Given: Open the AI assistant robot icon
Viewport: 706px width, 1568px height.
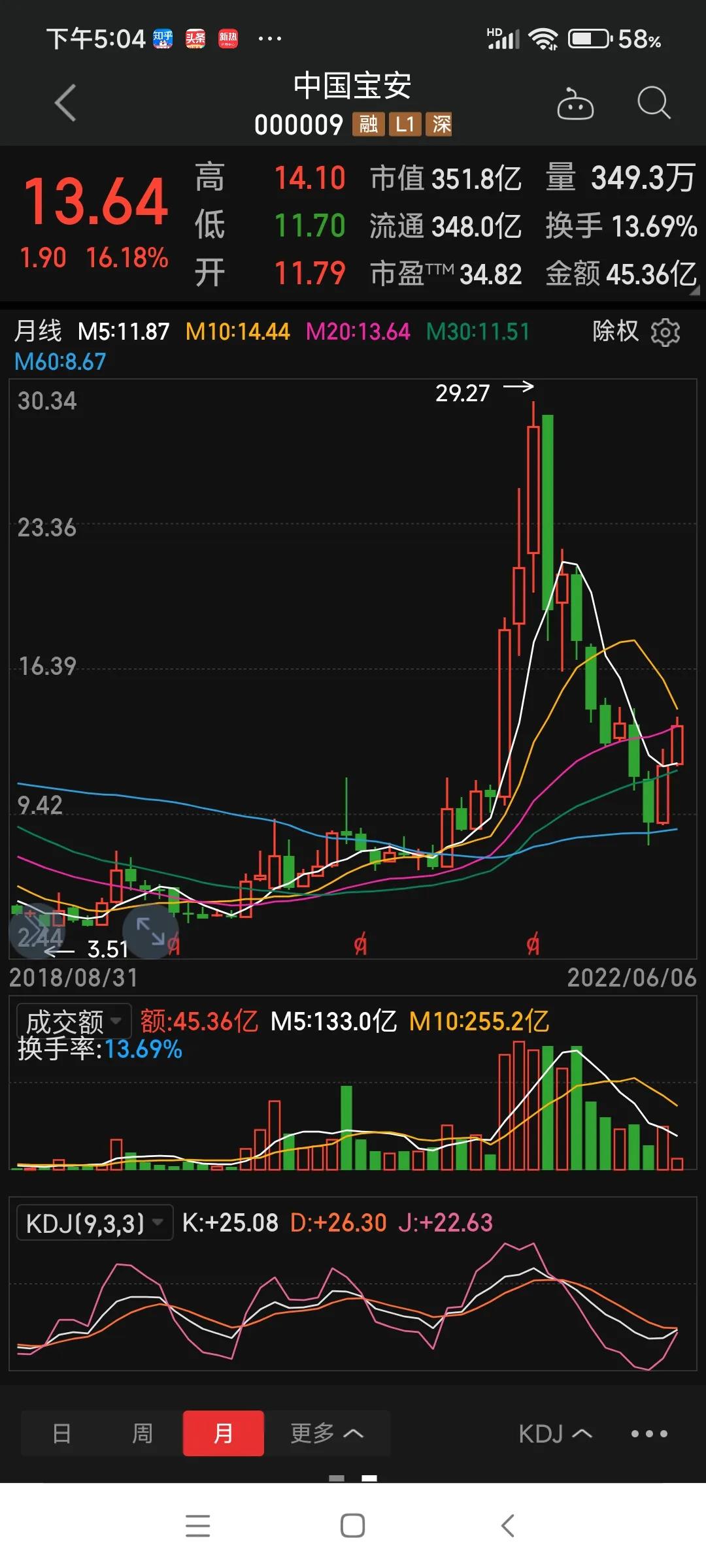Looking at the screenshot, I should (x=575, y=103).
